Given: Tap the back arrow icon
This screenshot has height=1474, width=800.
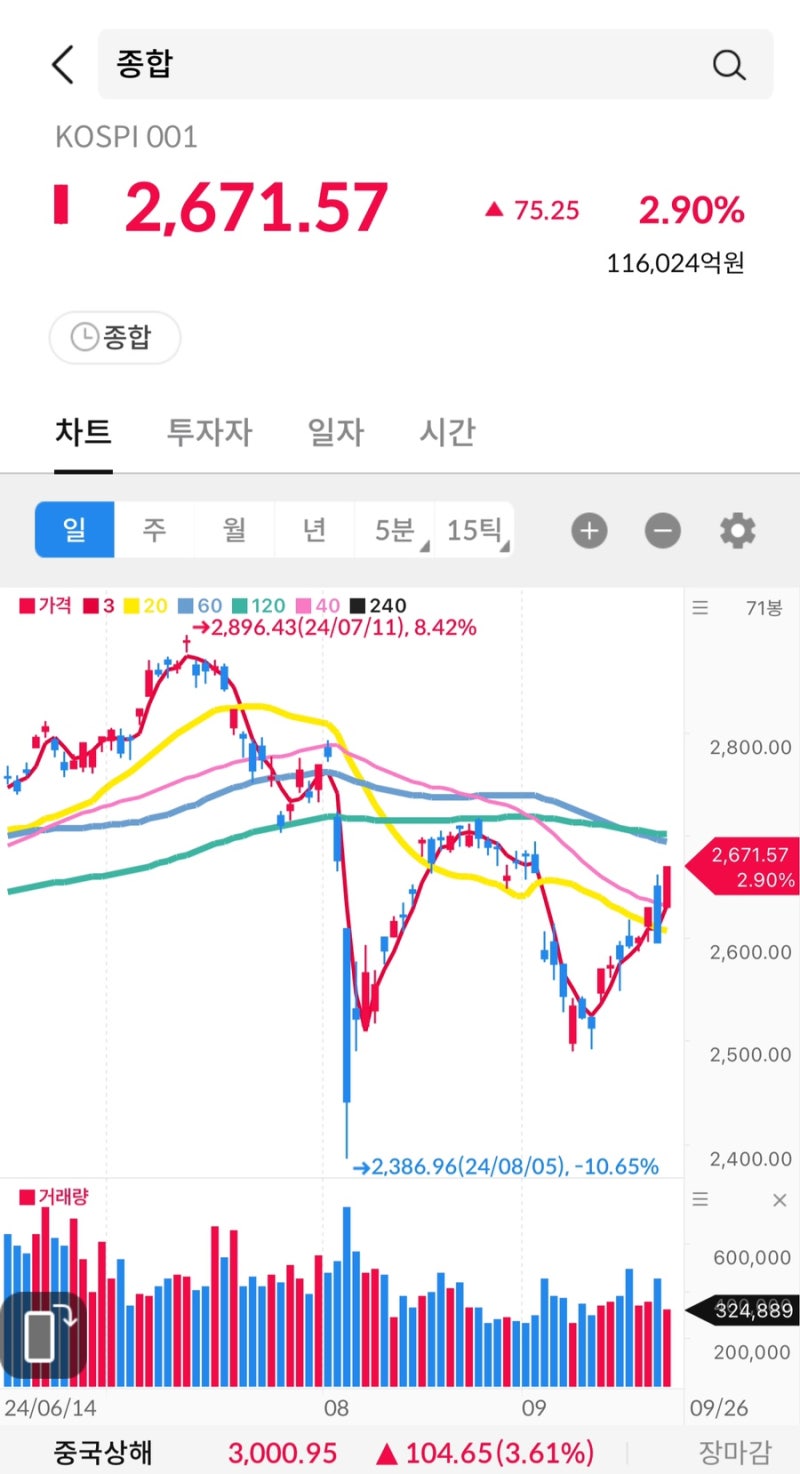Looking at the screenshot, I should tap(62, 64).
